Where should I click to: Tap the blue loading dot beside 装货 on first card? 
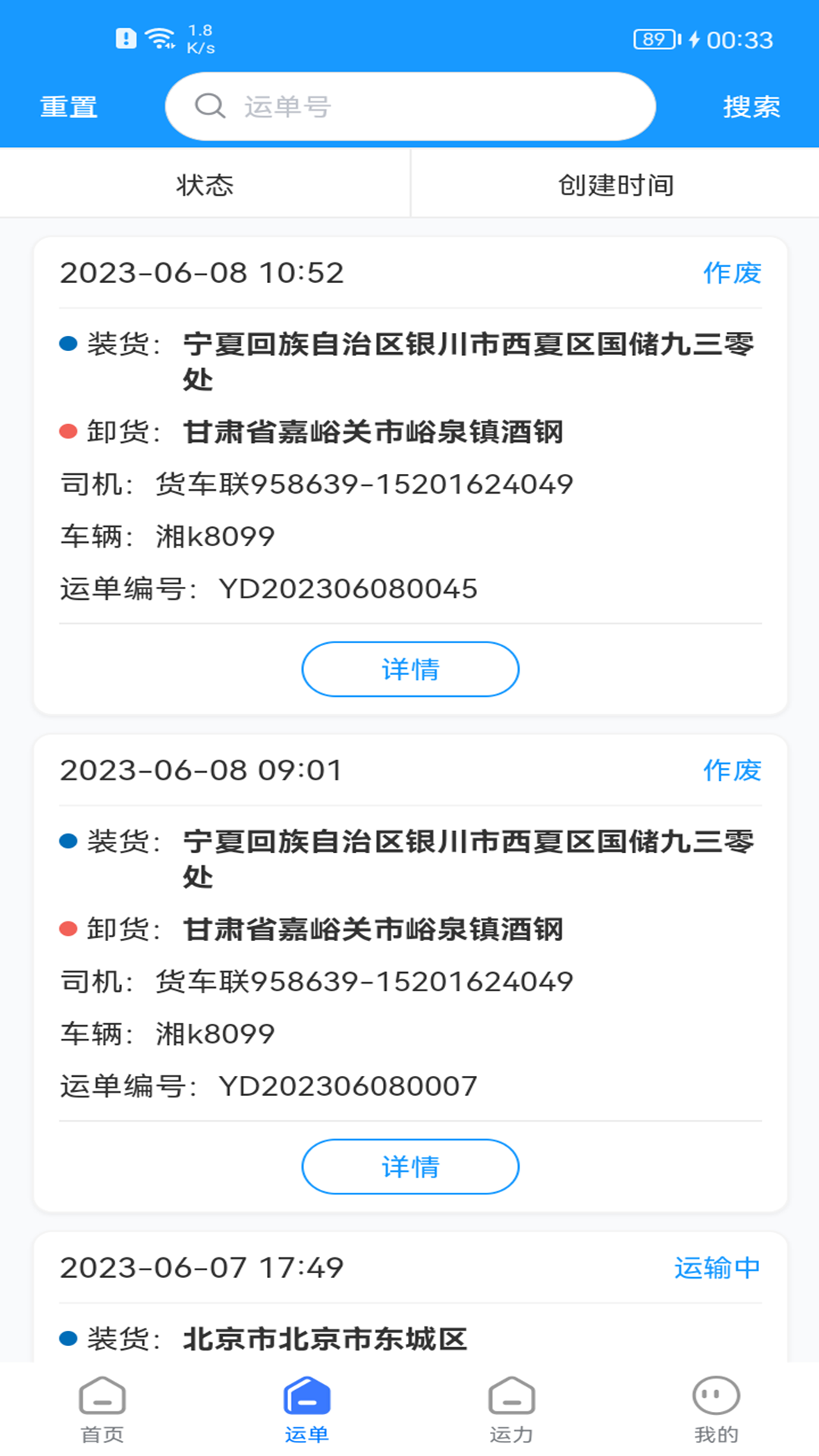69,344
